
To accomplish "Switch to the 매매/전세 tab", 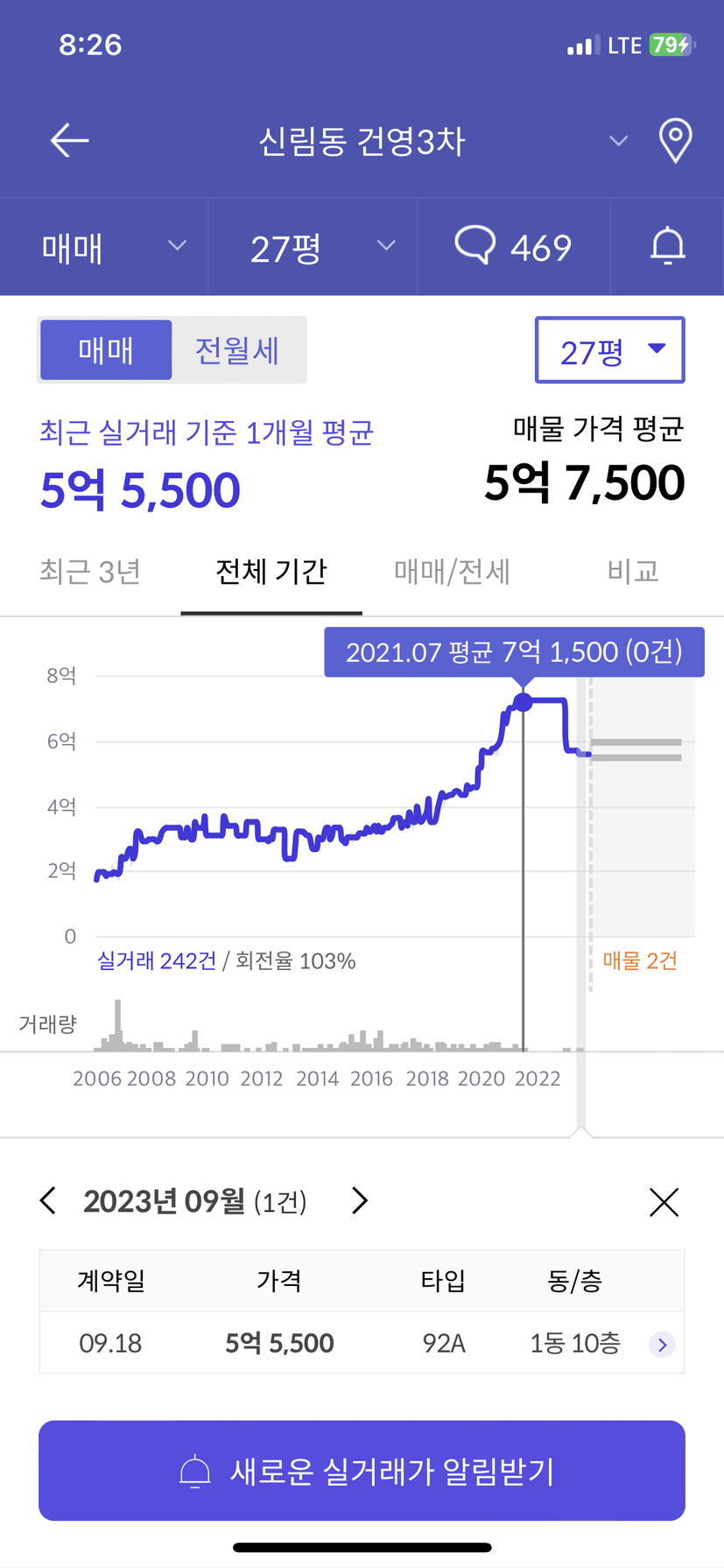I will click(453, 572).
